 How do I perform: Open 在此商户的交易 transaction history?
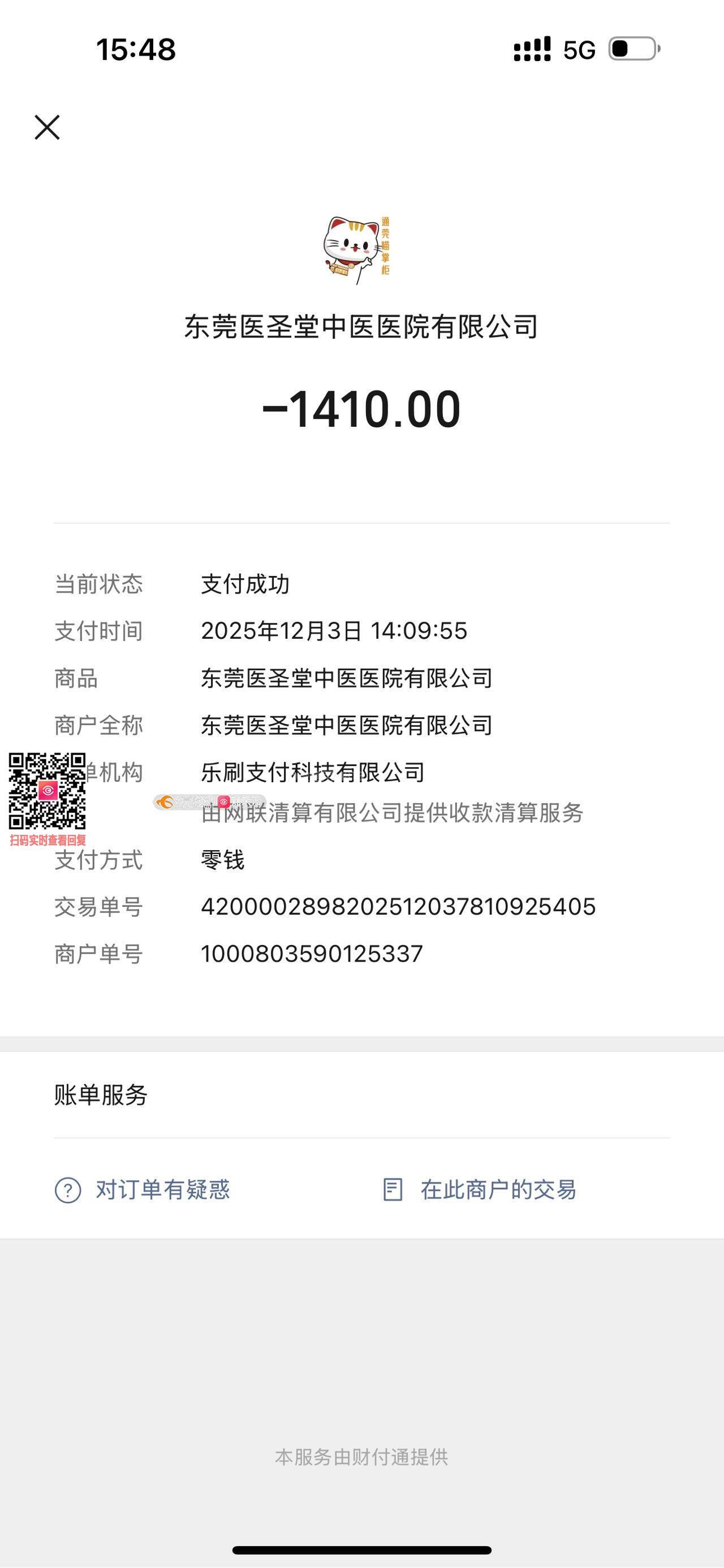point(480,1189)
